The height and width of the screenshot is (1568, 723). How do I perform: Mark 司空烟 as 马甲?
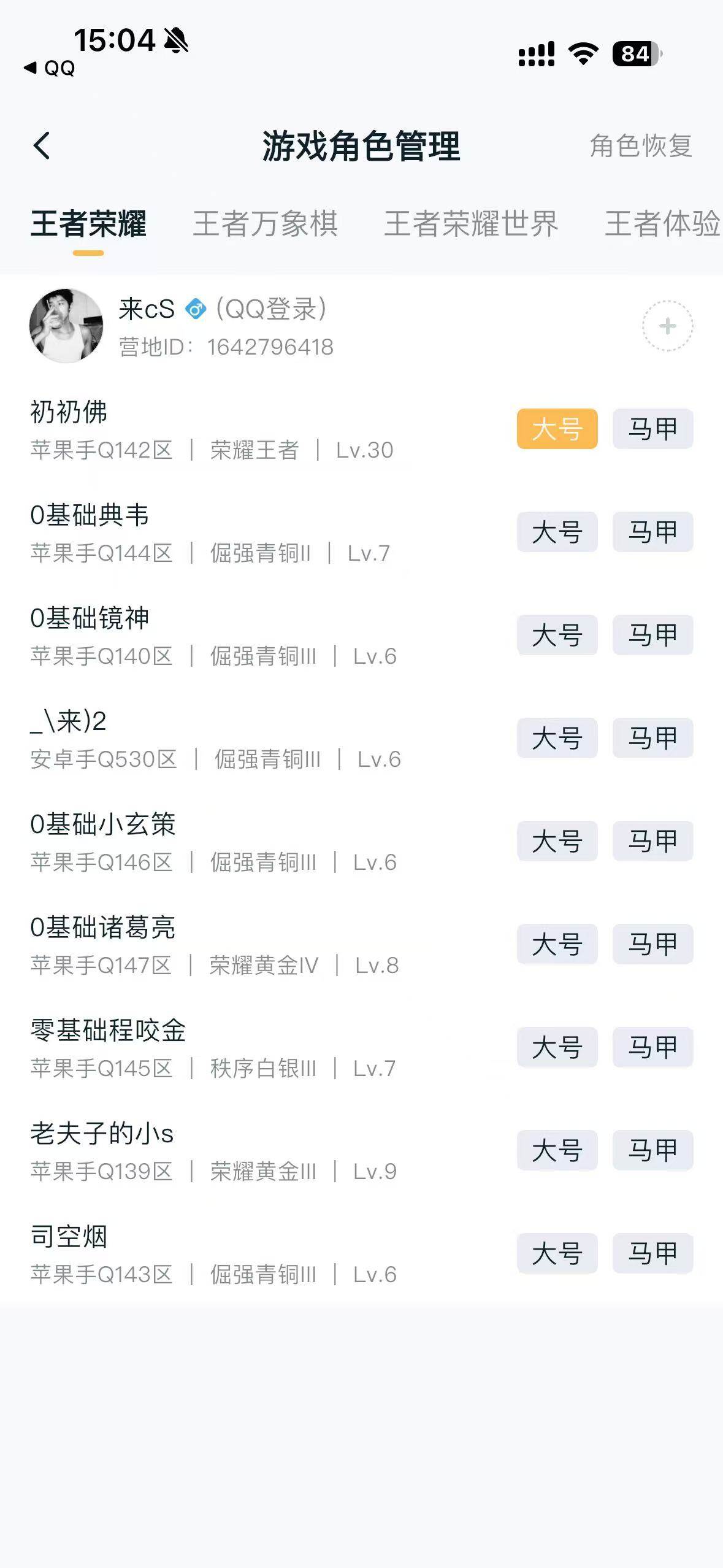click(652, 1253)
